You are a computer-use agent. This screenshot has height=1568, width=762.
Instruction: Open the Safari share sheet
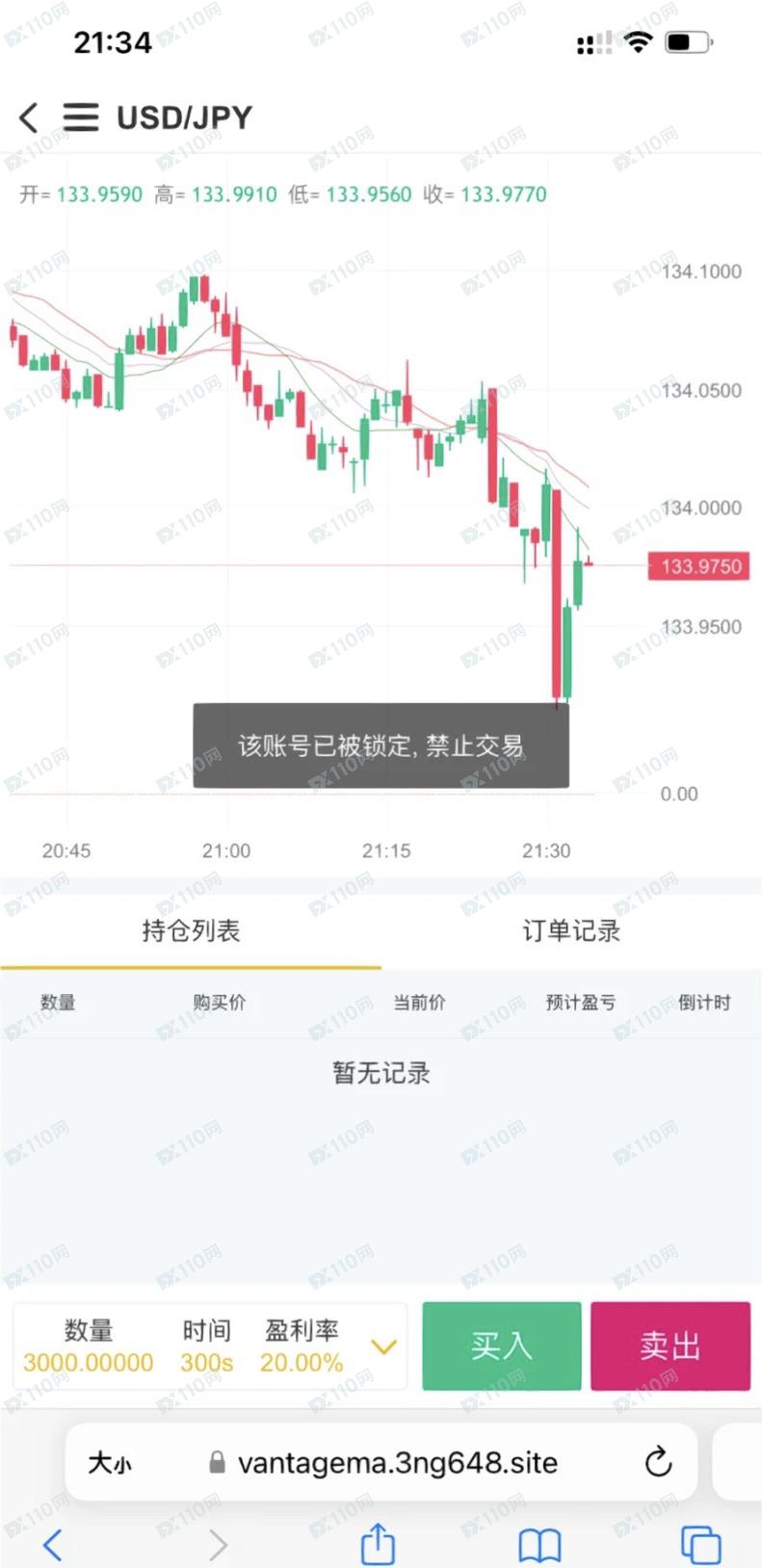[378, 1544]
